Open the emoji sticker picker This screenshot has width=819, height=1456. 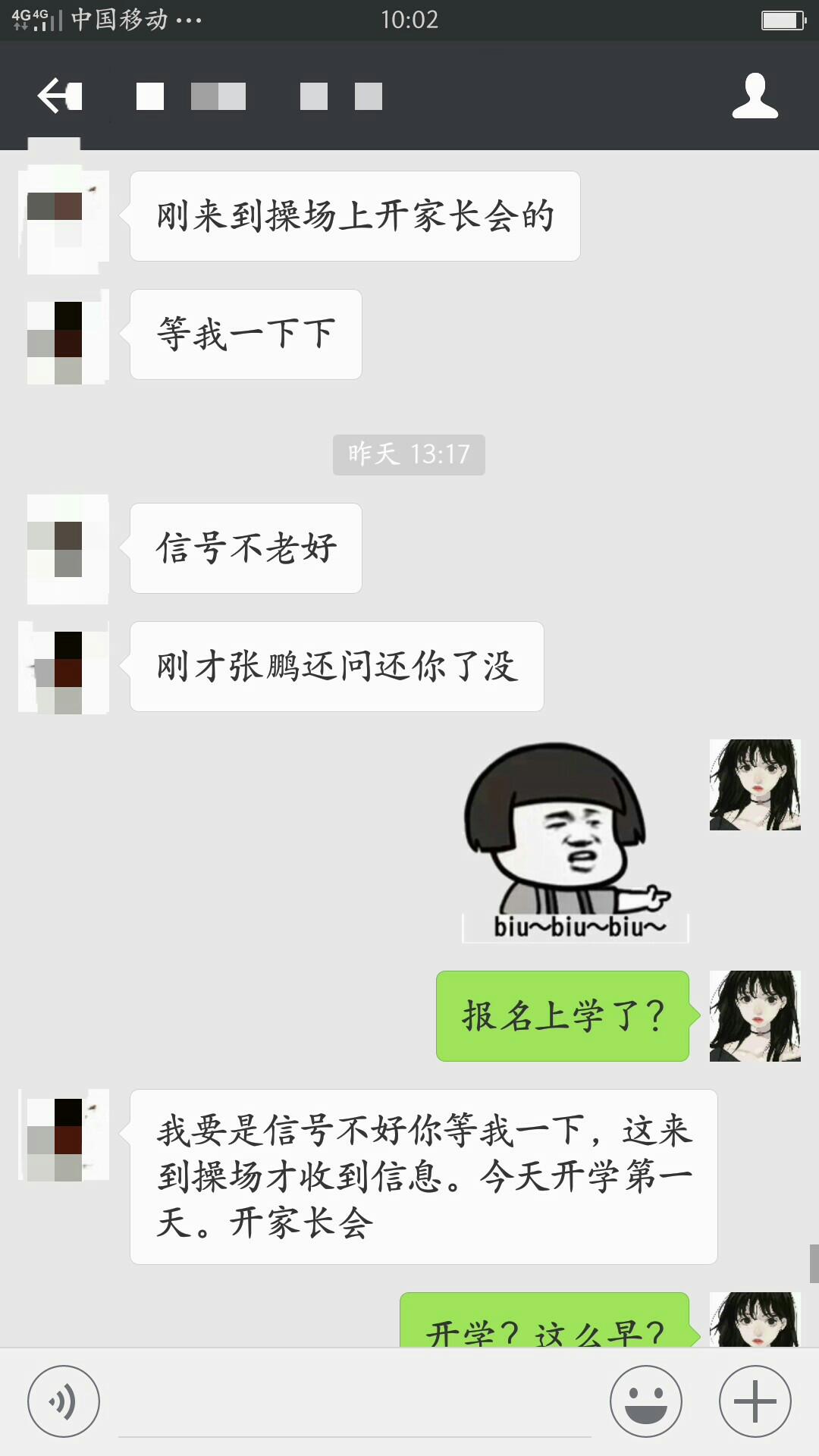[646, 1401]
